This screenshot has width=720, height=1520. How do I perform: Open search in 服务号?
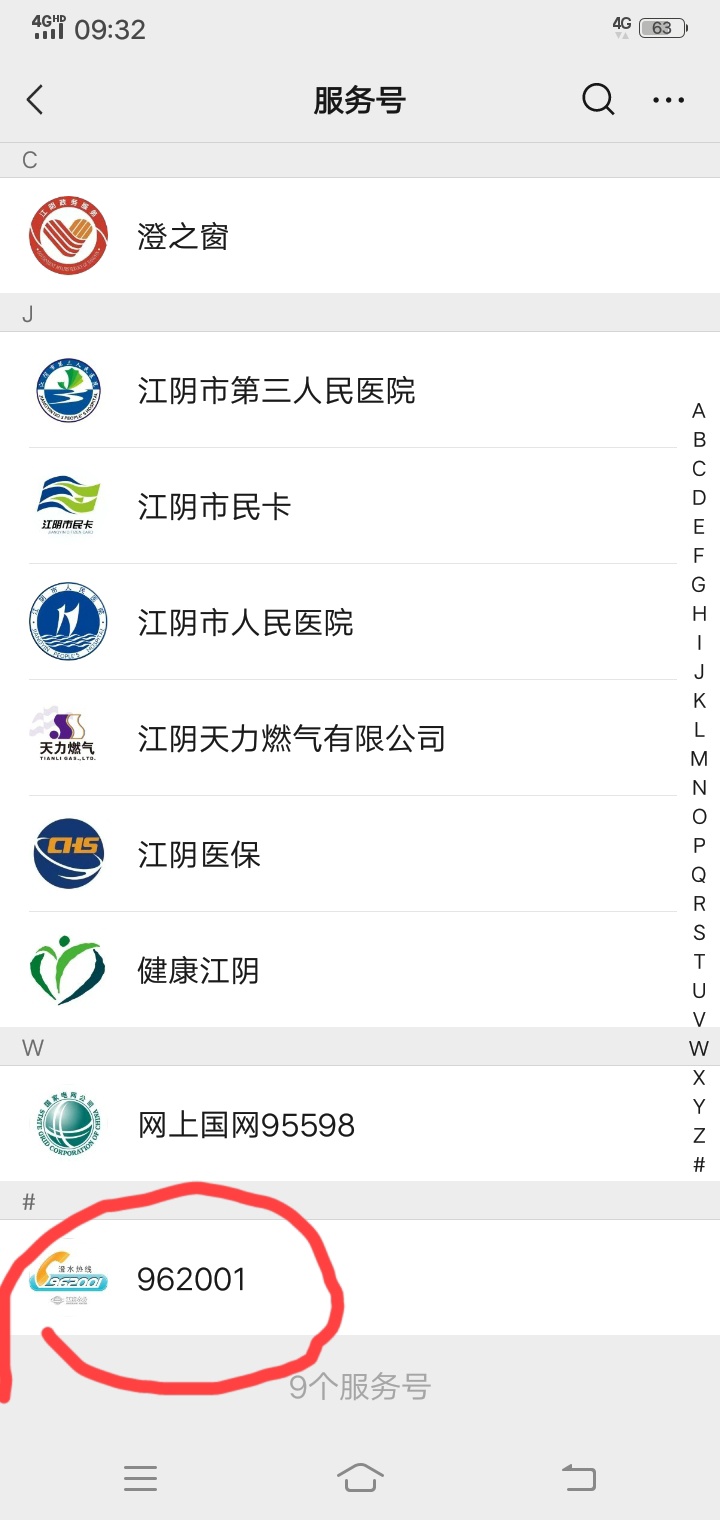point(597,100)
